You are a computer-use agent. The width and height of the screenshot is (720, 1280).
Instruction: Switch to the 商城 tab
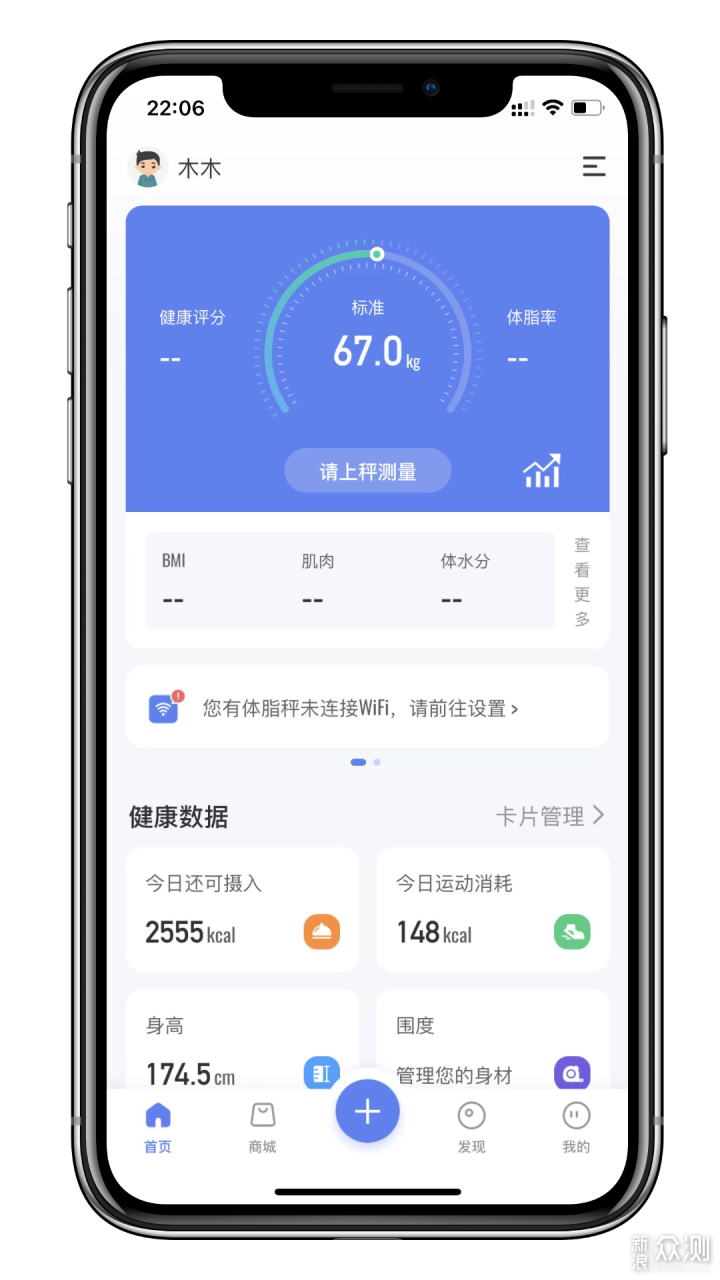tap(262, 1127)
